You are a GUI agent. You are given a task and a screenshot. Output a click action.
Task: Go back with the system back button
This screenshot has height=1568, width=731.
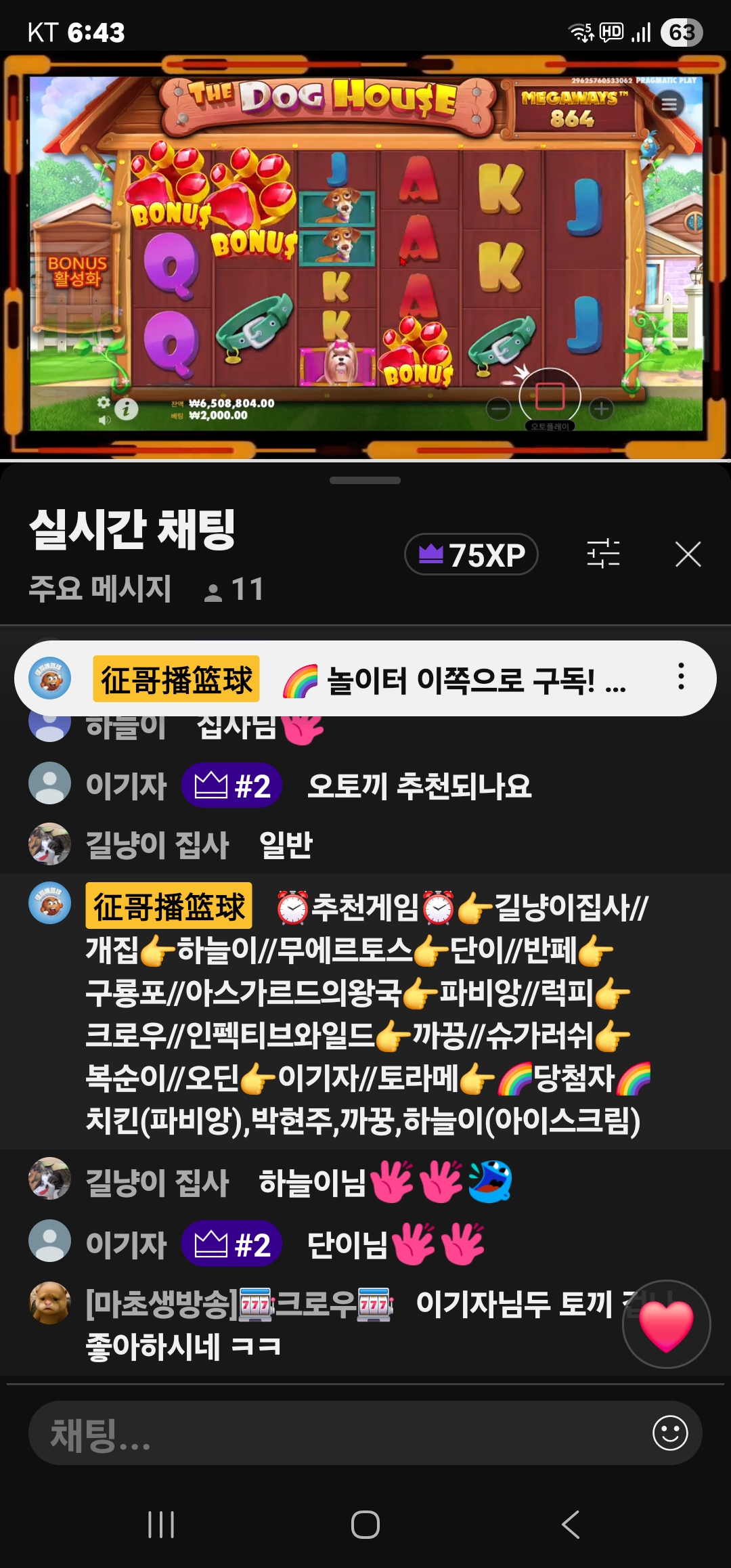[571, 1525]
